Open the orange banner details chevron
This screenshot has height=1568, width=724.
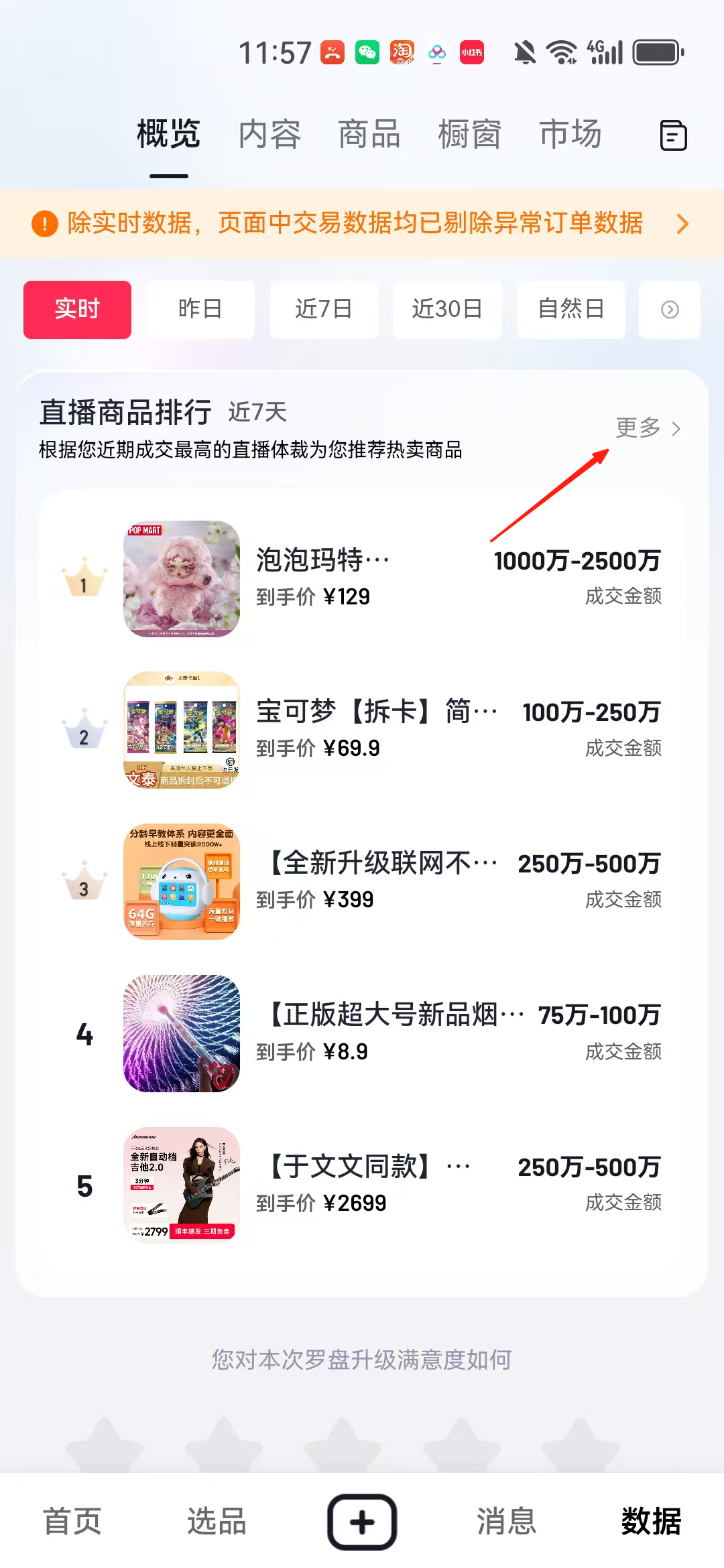click(682, 224)
